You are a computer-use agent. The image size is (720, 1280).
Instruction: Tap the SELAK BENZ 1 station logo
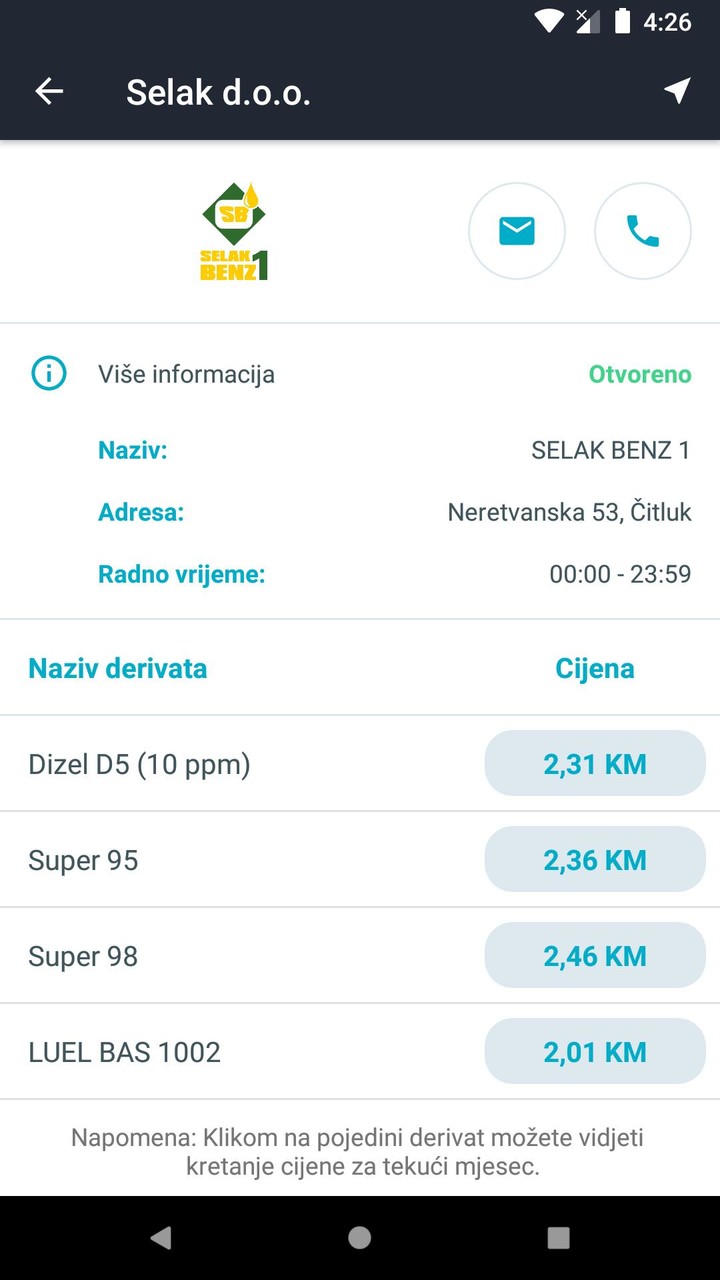(x=233, y=230)
